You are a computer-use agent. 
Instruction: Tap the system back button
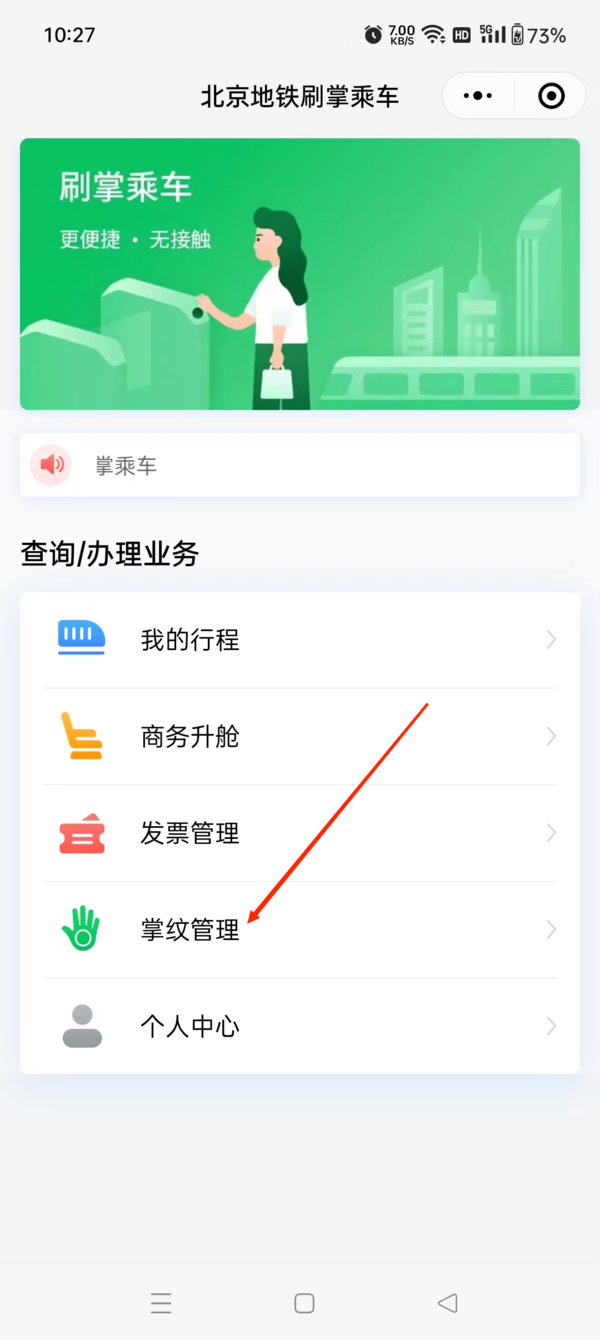pyautogui.click(x=448, y=1302)
